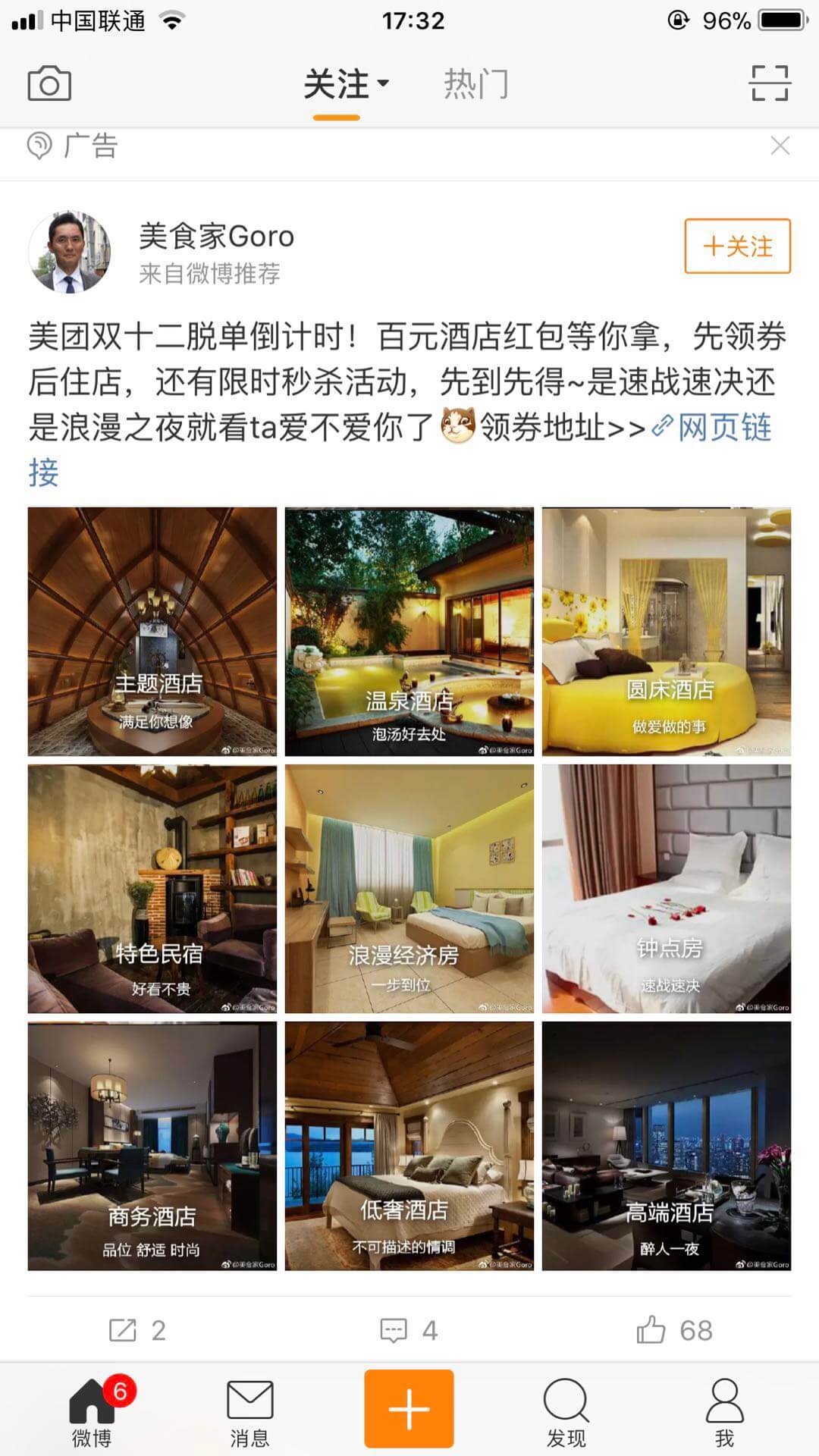Open the camera icon
Screen dimensions: 819x1456
click(x=49, y=84)
